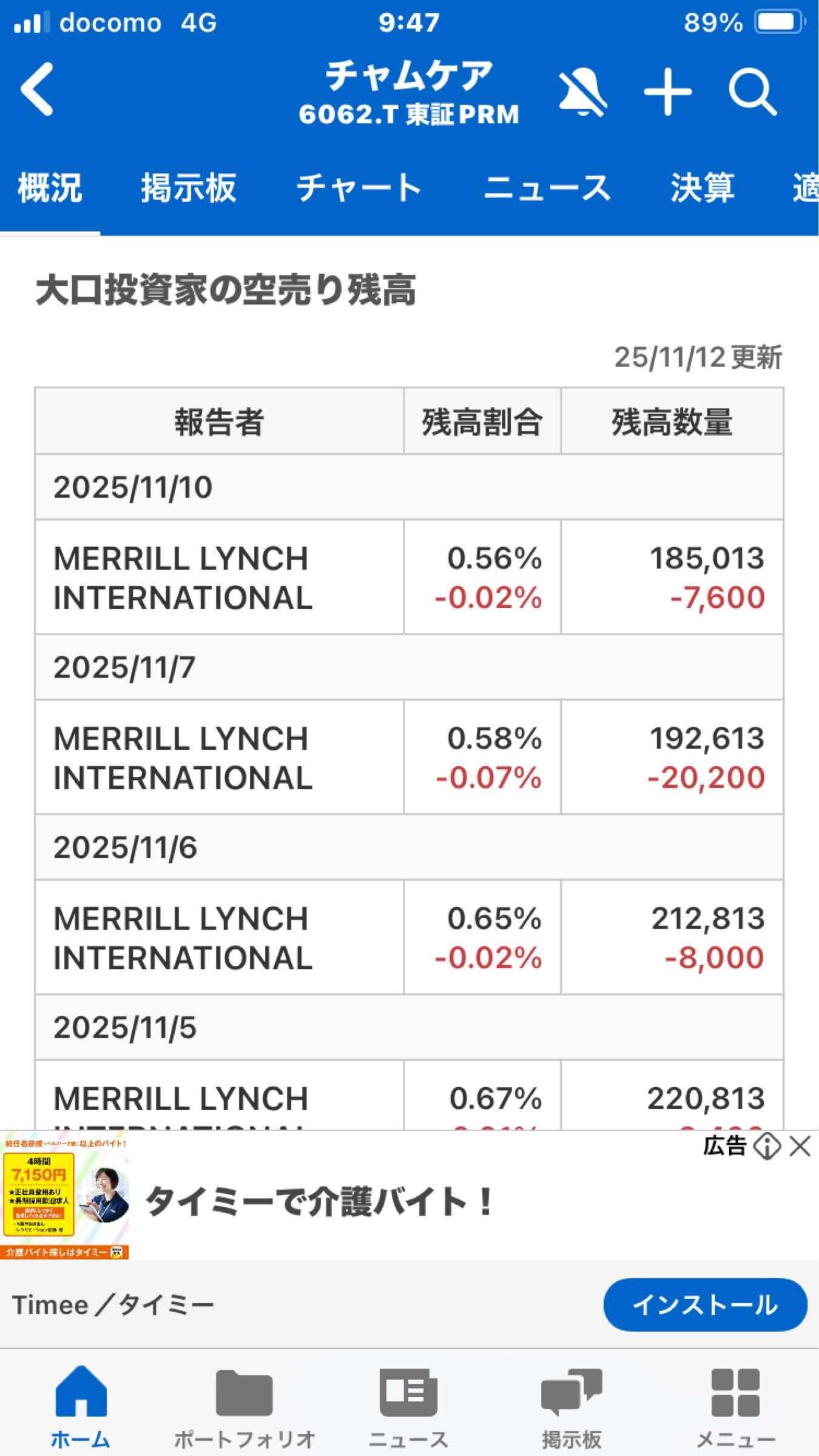Open the ニュース section from bottom bar
This screenshot has width=819, height=1456.
(x=408, y=1394)
